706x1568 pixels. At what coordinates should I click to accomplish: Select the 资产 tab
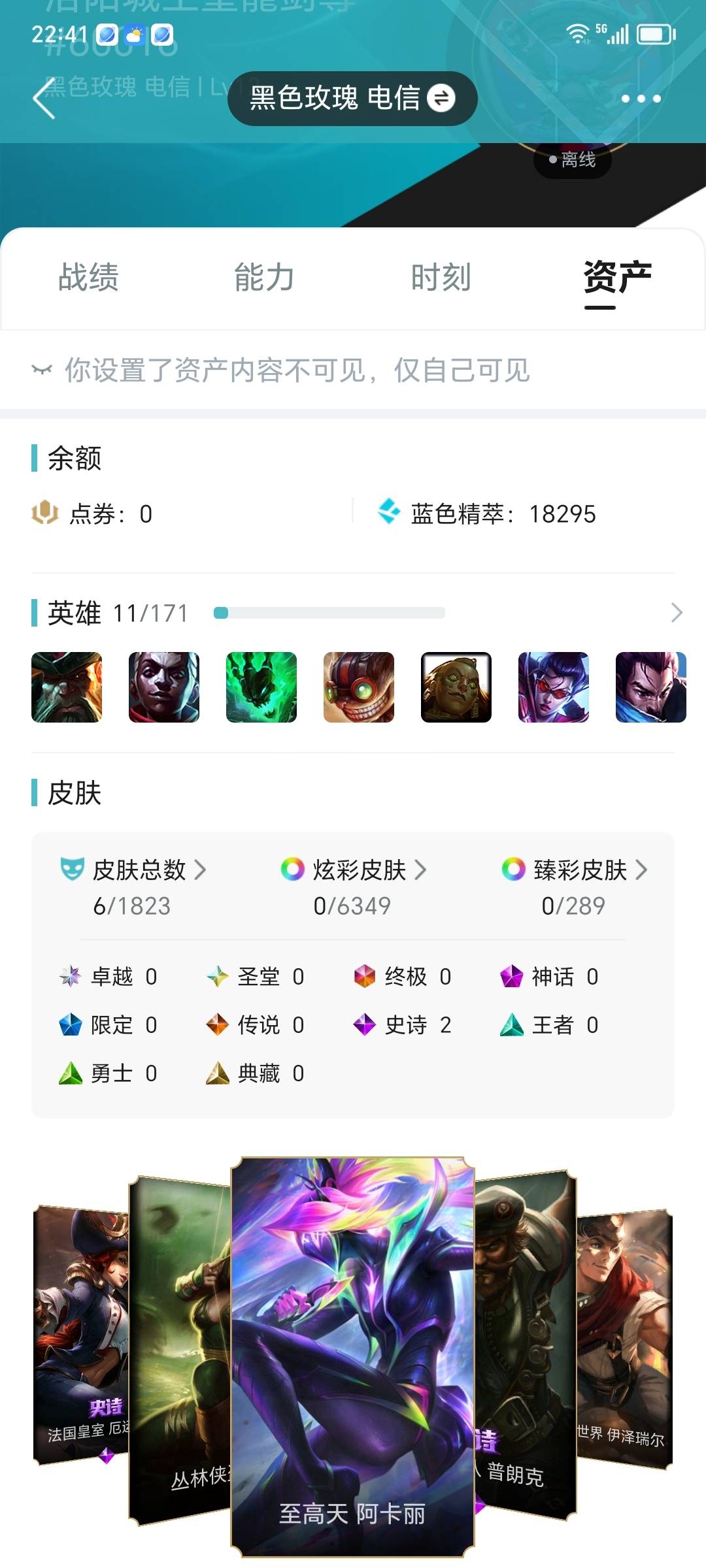point(617,278)
